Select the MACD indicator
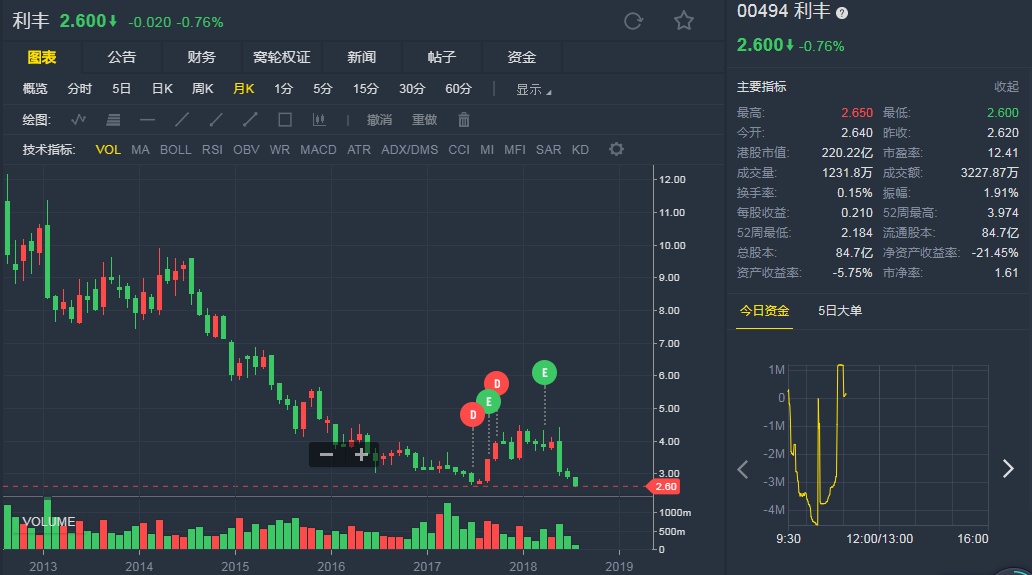 click(x=318, y=150)
